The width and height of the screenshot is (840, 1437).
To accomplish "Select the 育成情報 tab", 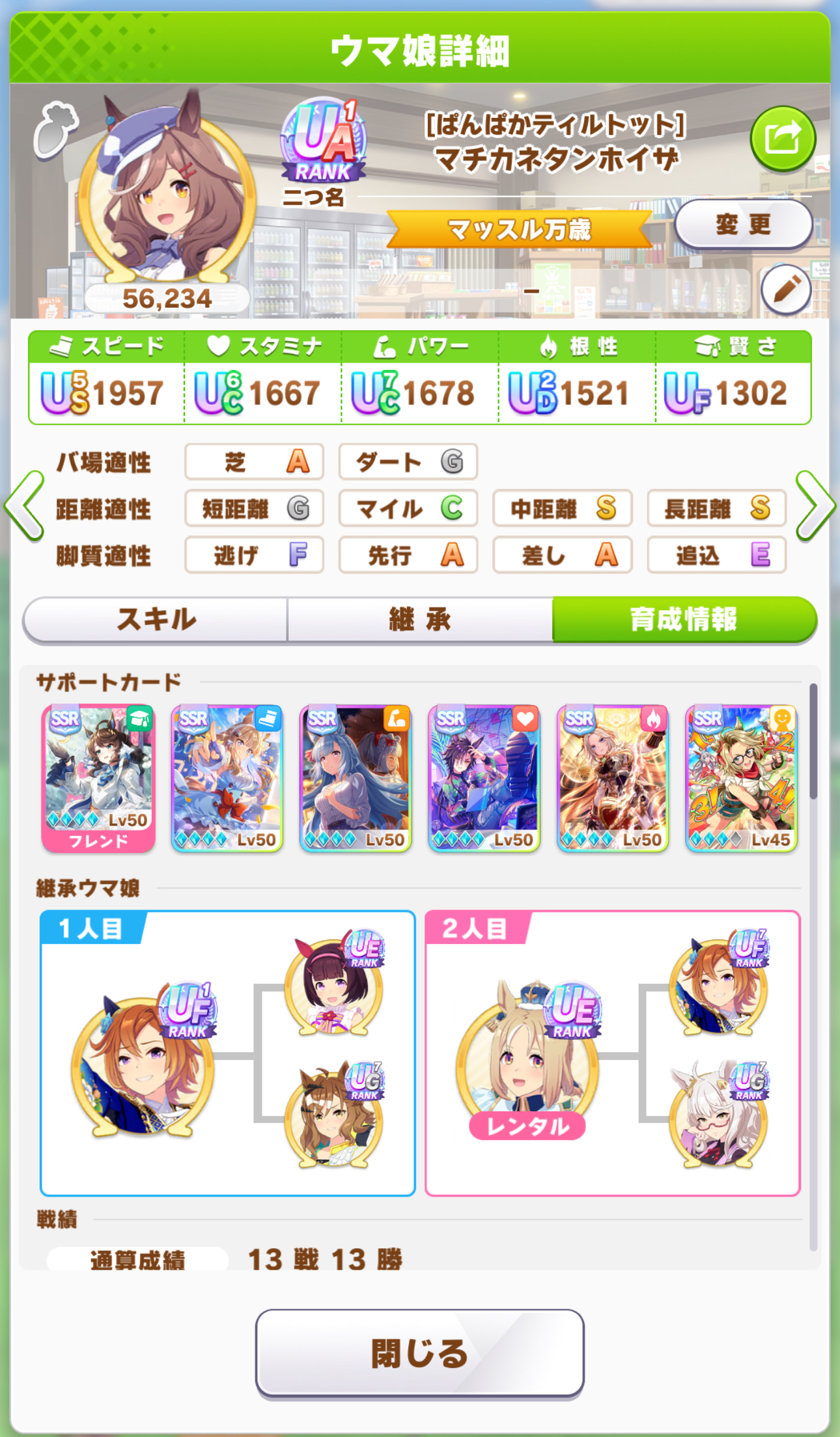I will (x=684, y=619).
